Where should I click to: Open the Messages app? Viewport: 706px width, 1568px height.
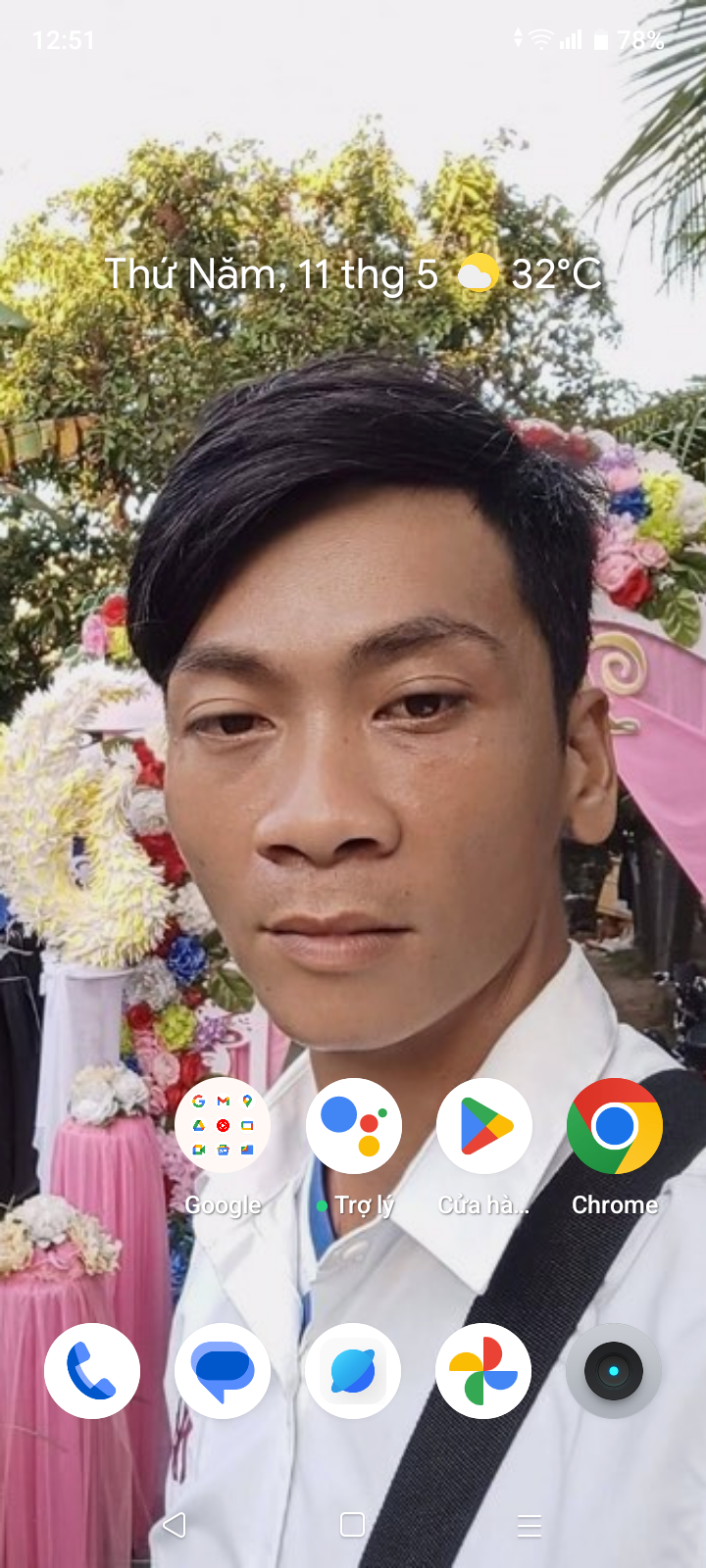(x=223, y=1371)
